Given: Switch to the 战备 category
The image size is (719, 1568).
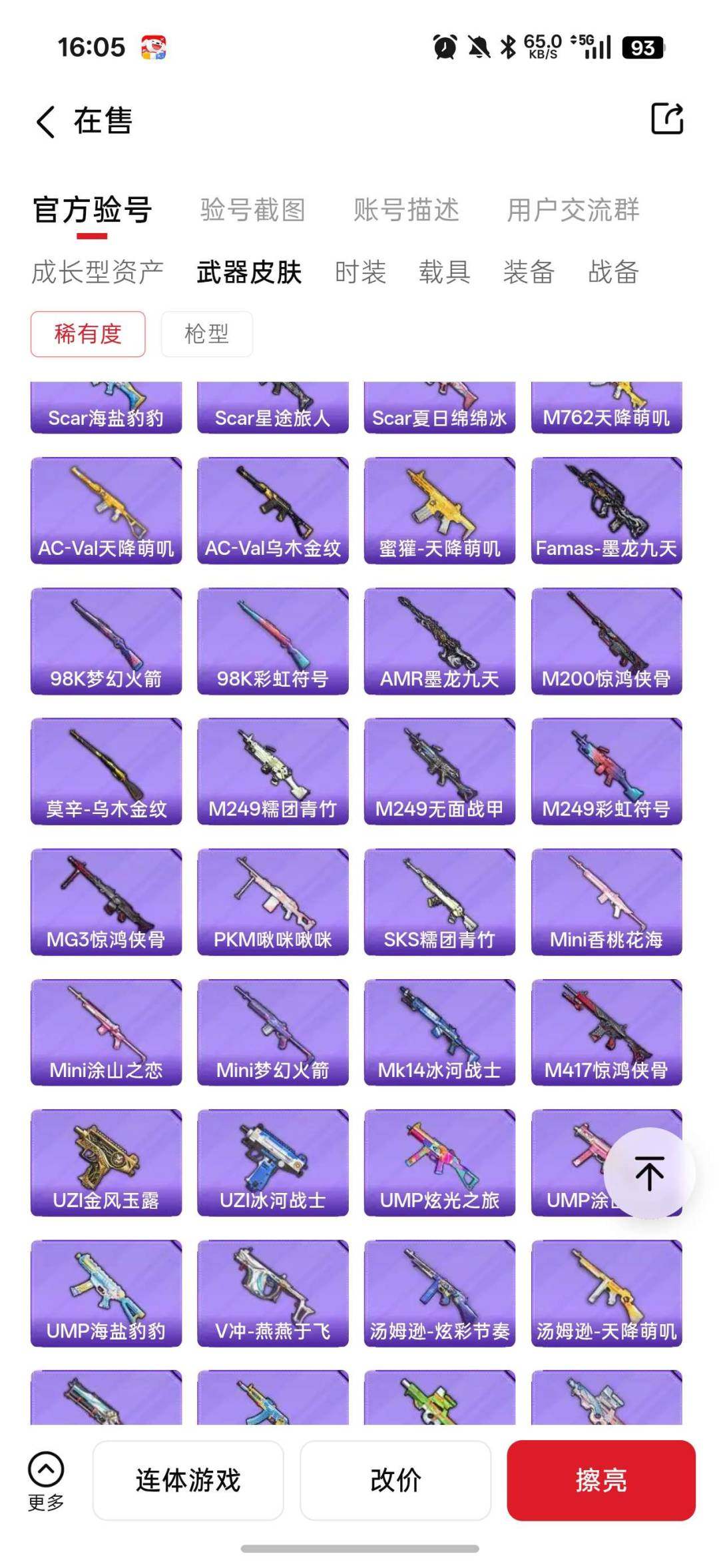Looking at the screenshot, I should coord(614,272).
